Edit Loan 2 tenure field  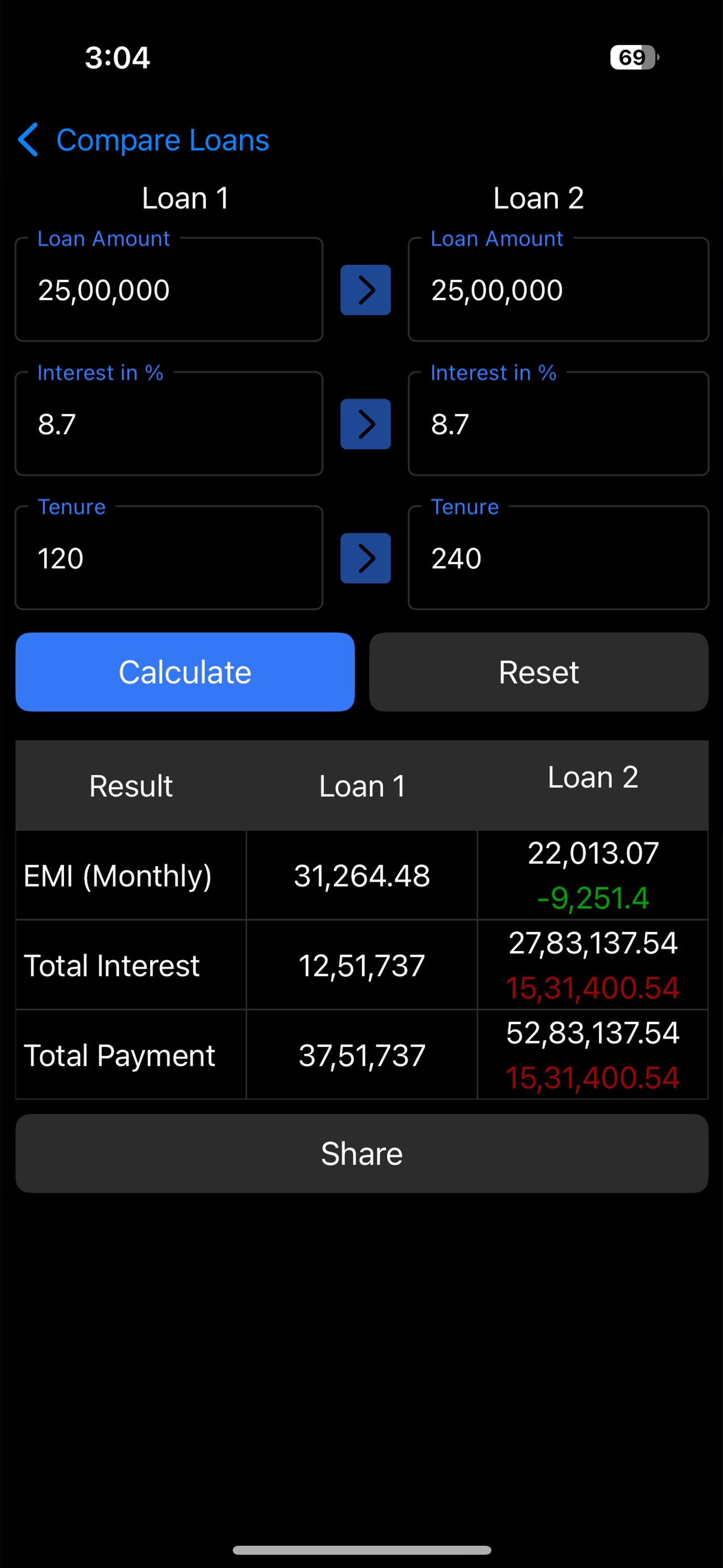tap(558, 558)
